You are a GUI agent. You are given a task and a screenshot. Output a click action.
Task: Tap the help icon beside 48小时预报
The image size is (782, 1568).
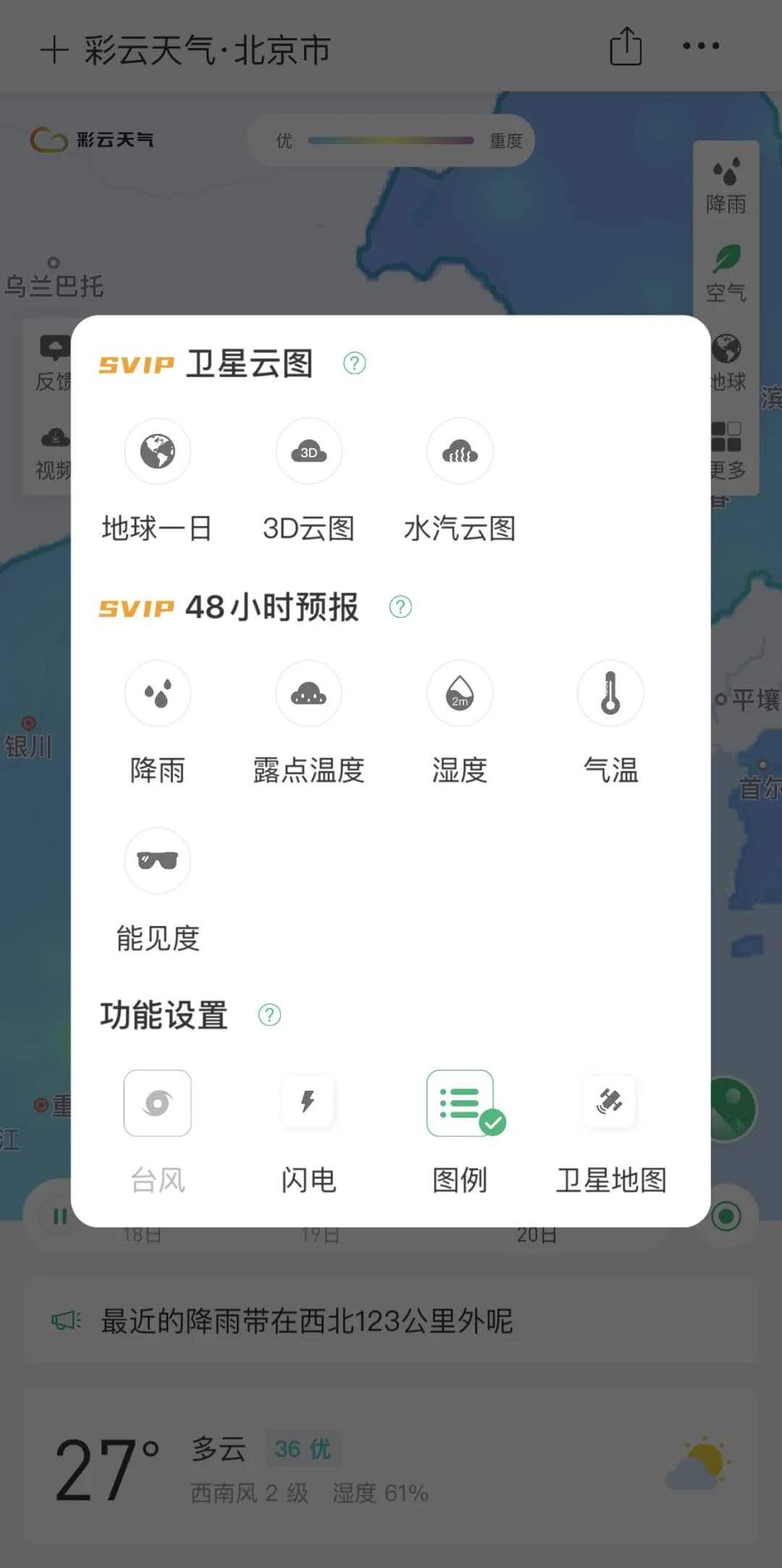click(400, 607)
